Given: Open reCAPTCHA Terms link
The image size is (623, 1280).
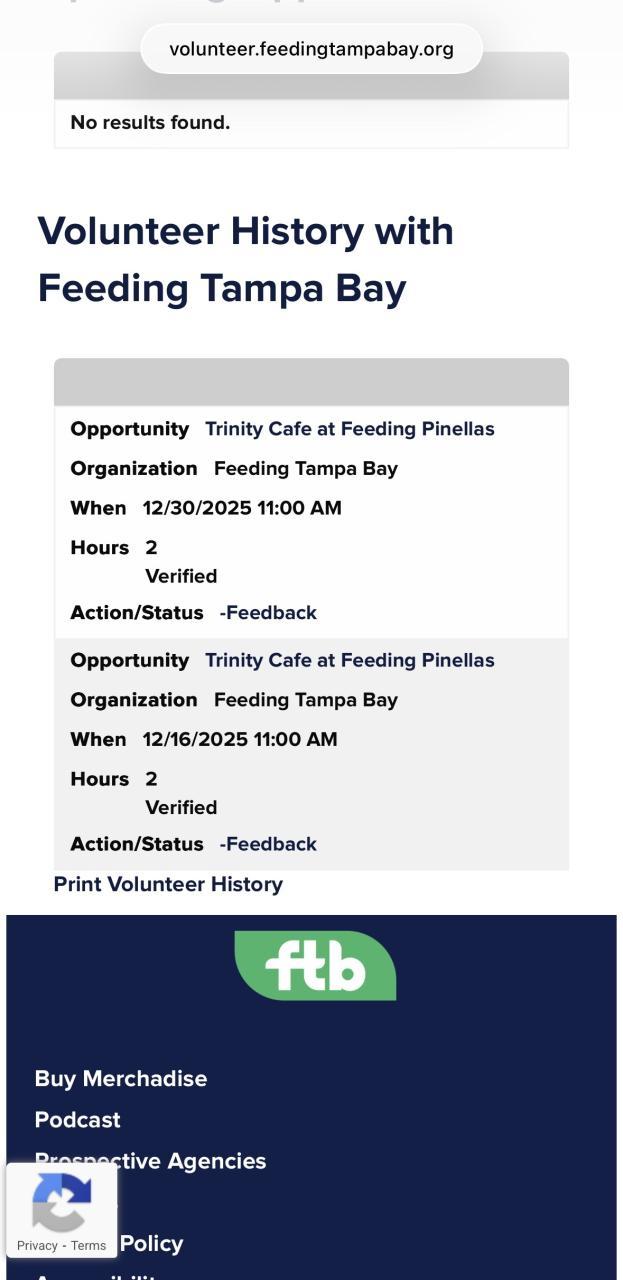Looking at the screenshot, I should coord(88,1245).
